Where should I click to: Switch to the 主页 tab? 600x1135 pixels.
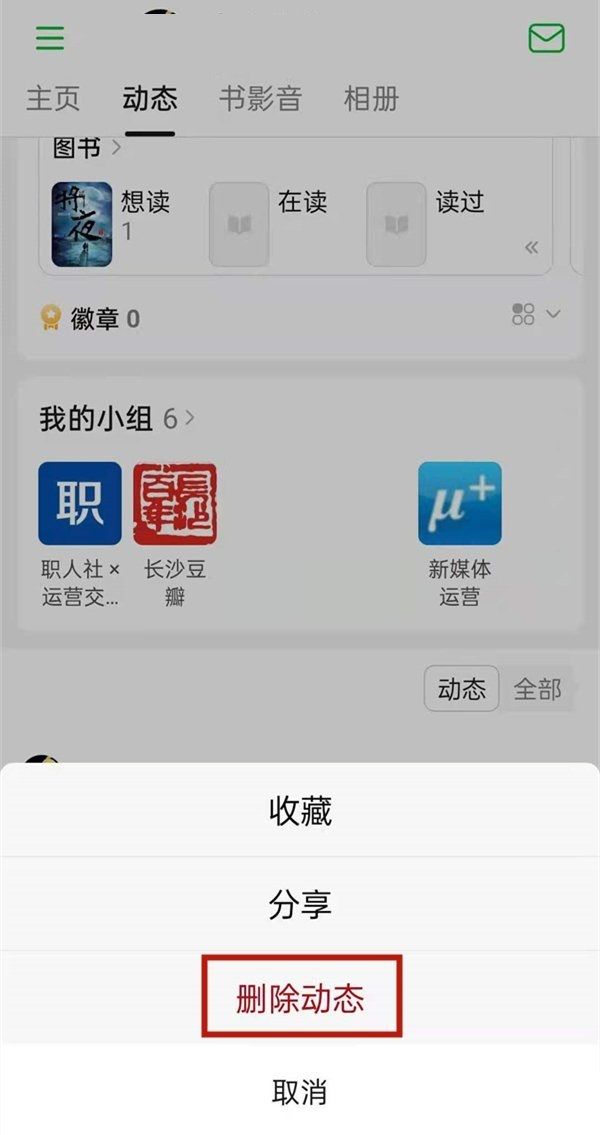[x=53, y=98]
